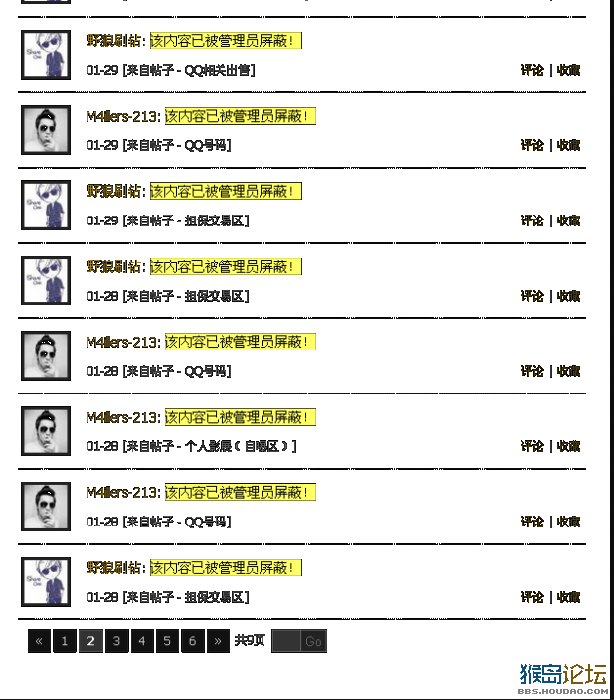Tap the next page » arrow

(x=218, y=641)
